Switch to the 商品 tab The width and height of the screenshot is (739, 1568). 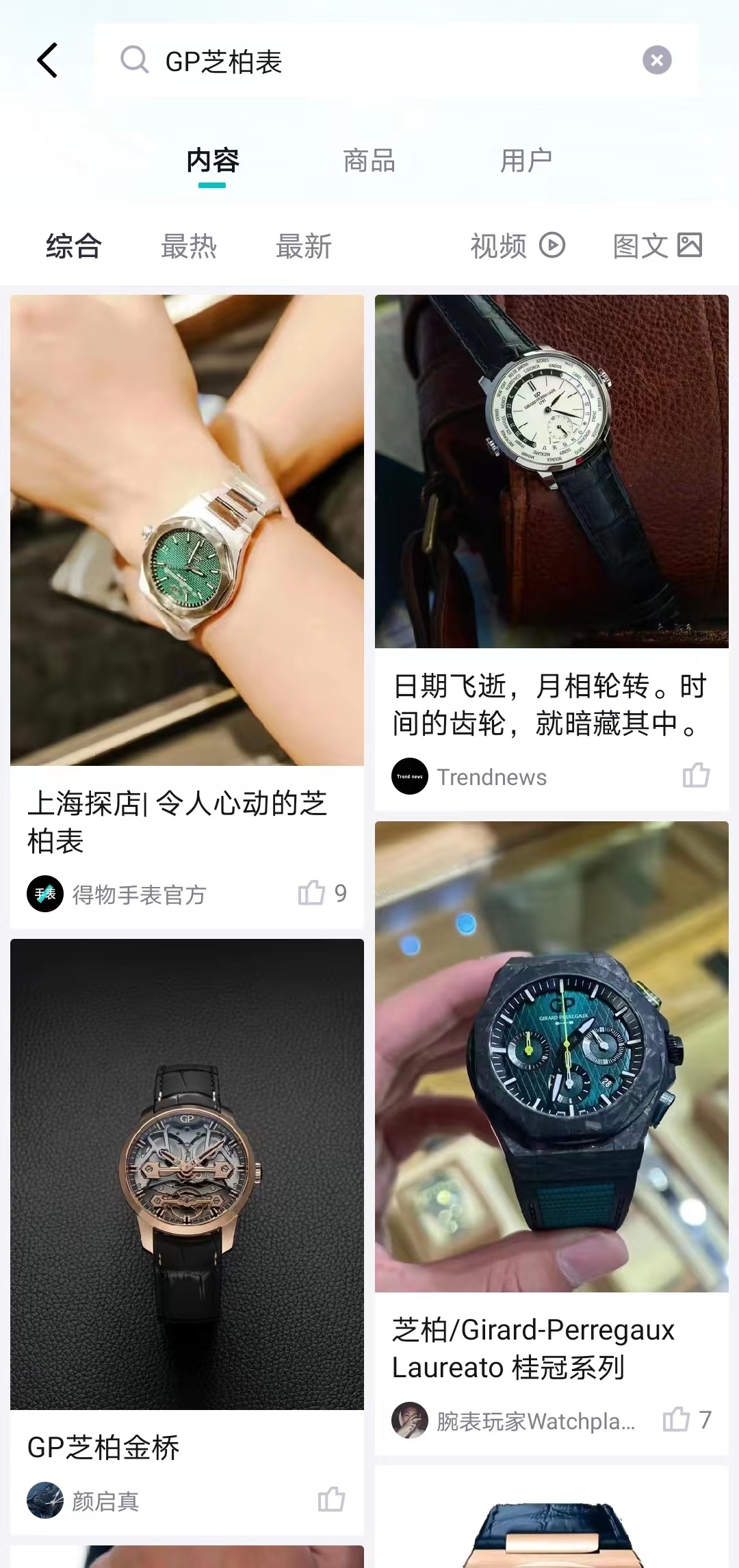pyautogui.click(x=369, y=161)
